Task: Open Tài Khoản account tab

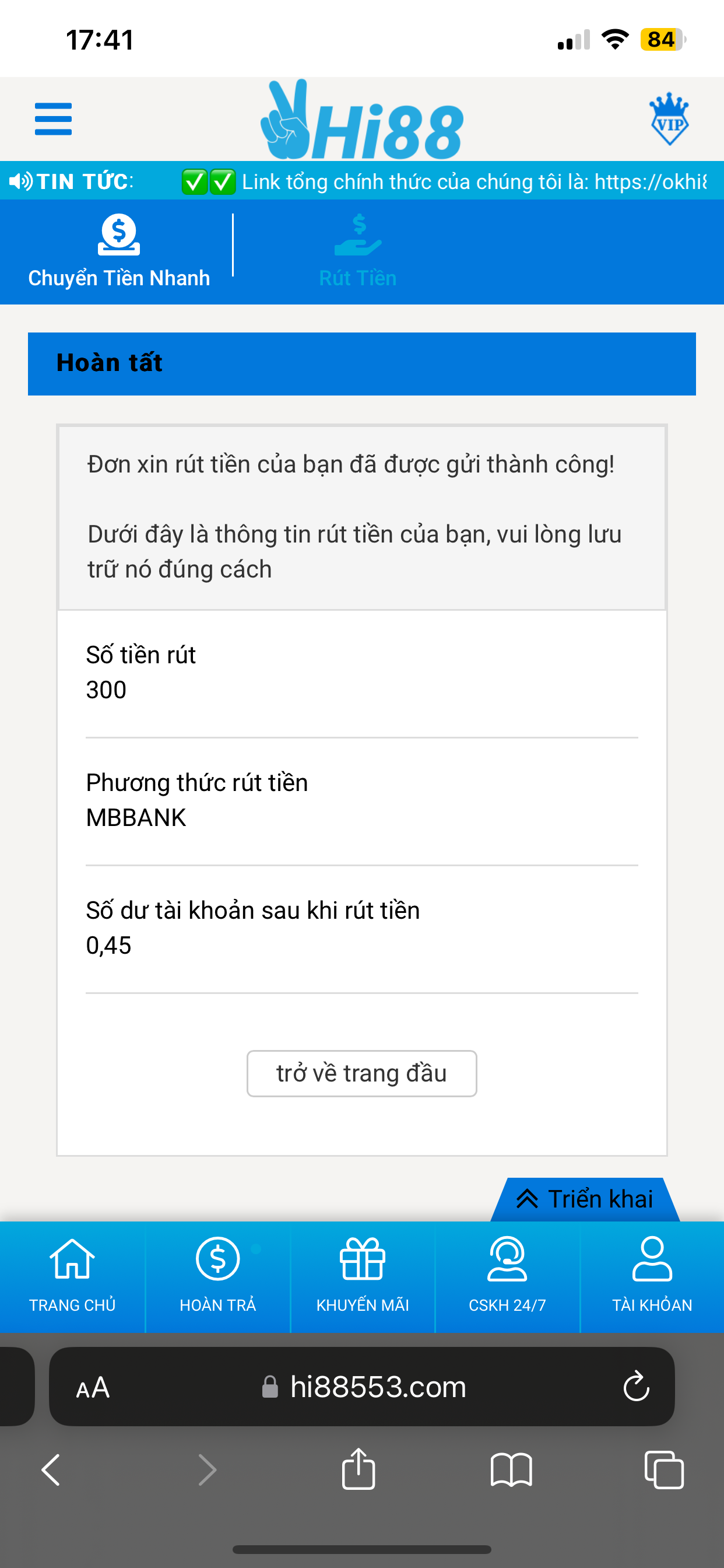Action: tap(652, 1276)
